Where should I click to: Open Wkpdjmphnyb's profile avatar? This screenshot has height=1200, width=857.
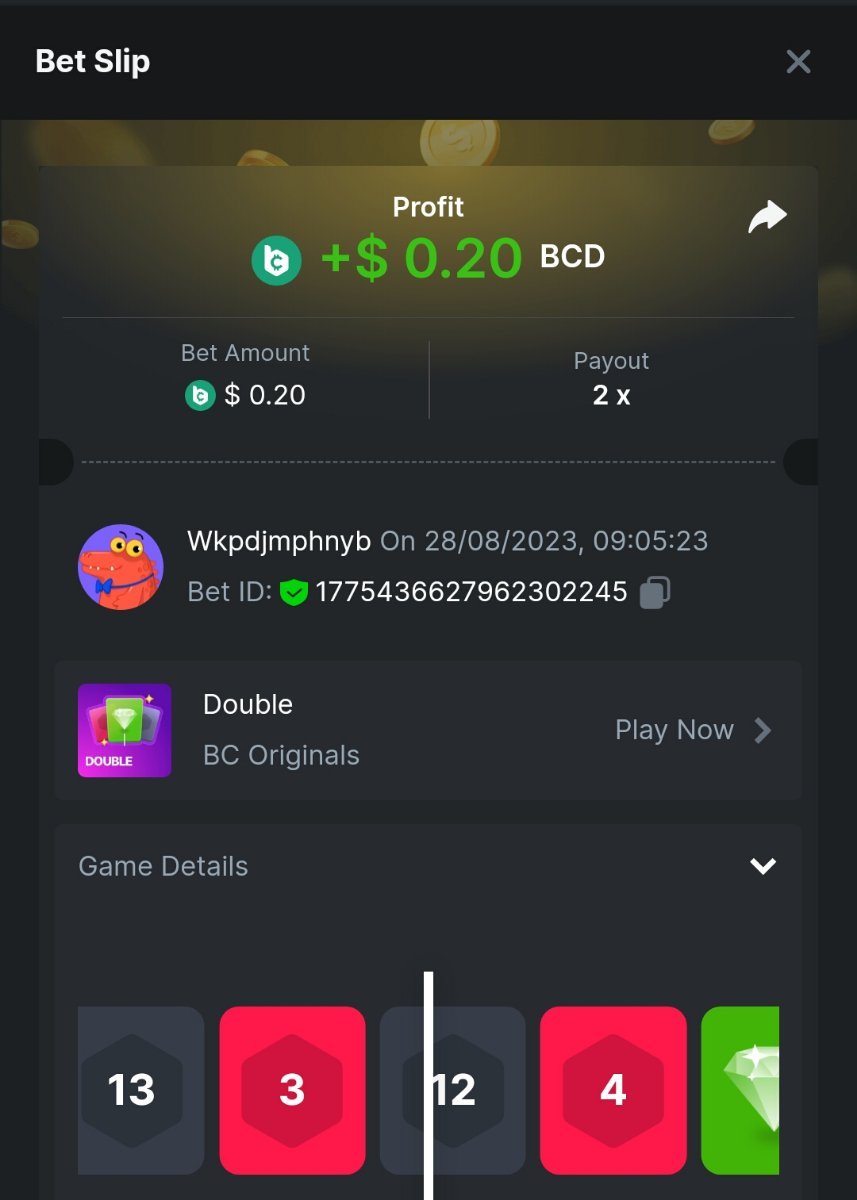click(121, 567)
